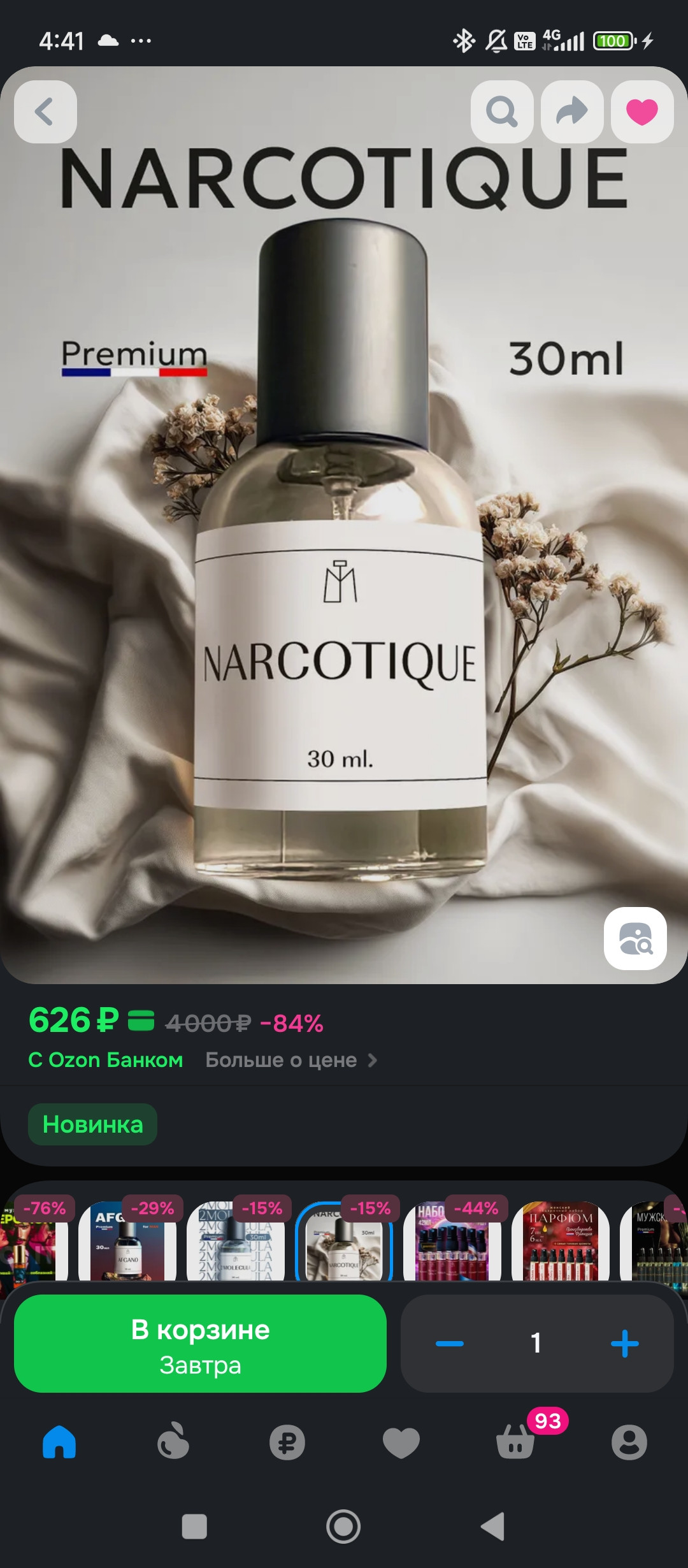
Task: Go back from the product page
Action: [x=45, y=112]
